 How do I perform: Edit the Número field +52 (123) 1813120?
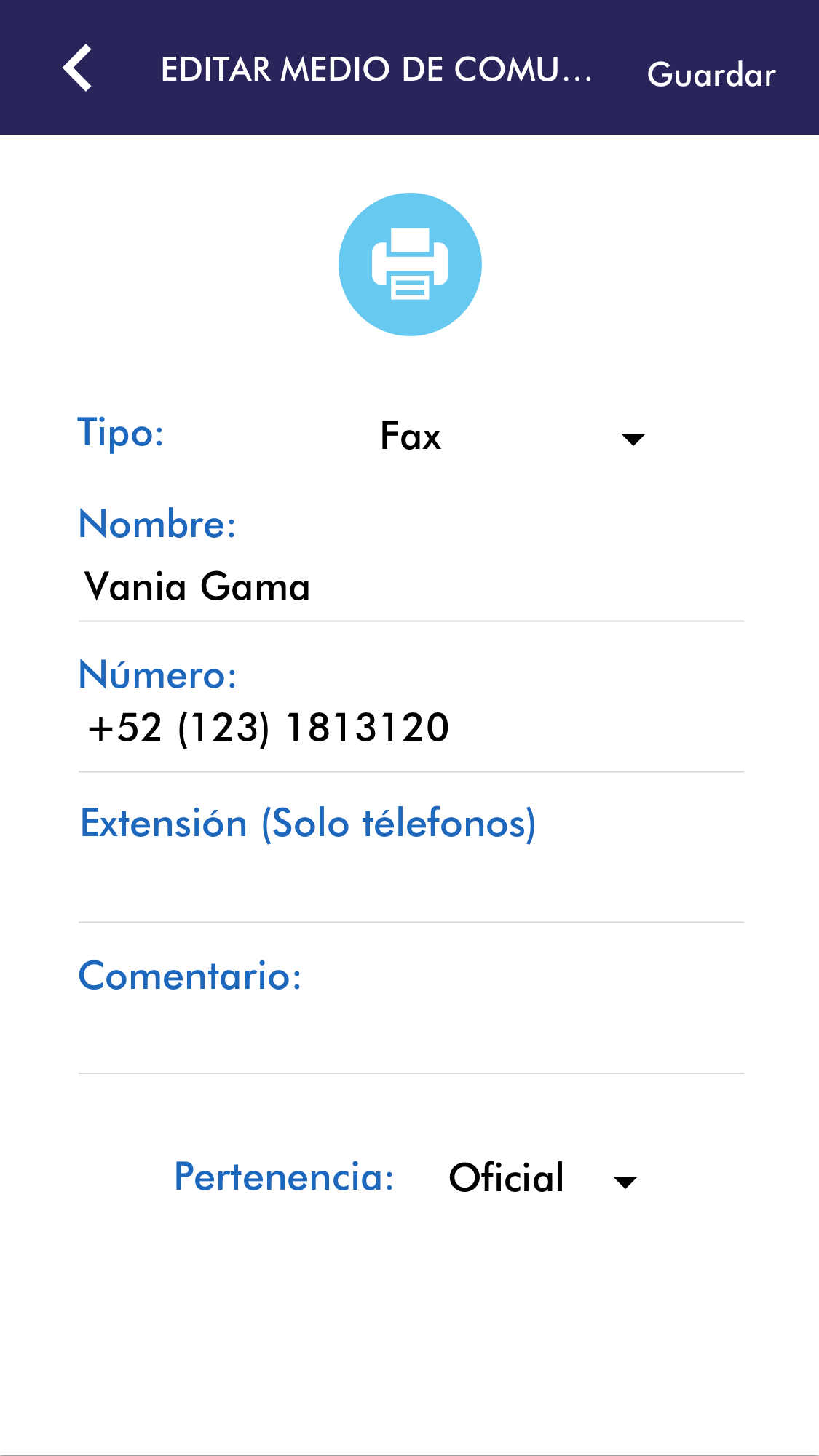pyautogui.click(x=410, y=728)
